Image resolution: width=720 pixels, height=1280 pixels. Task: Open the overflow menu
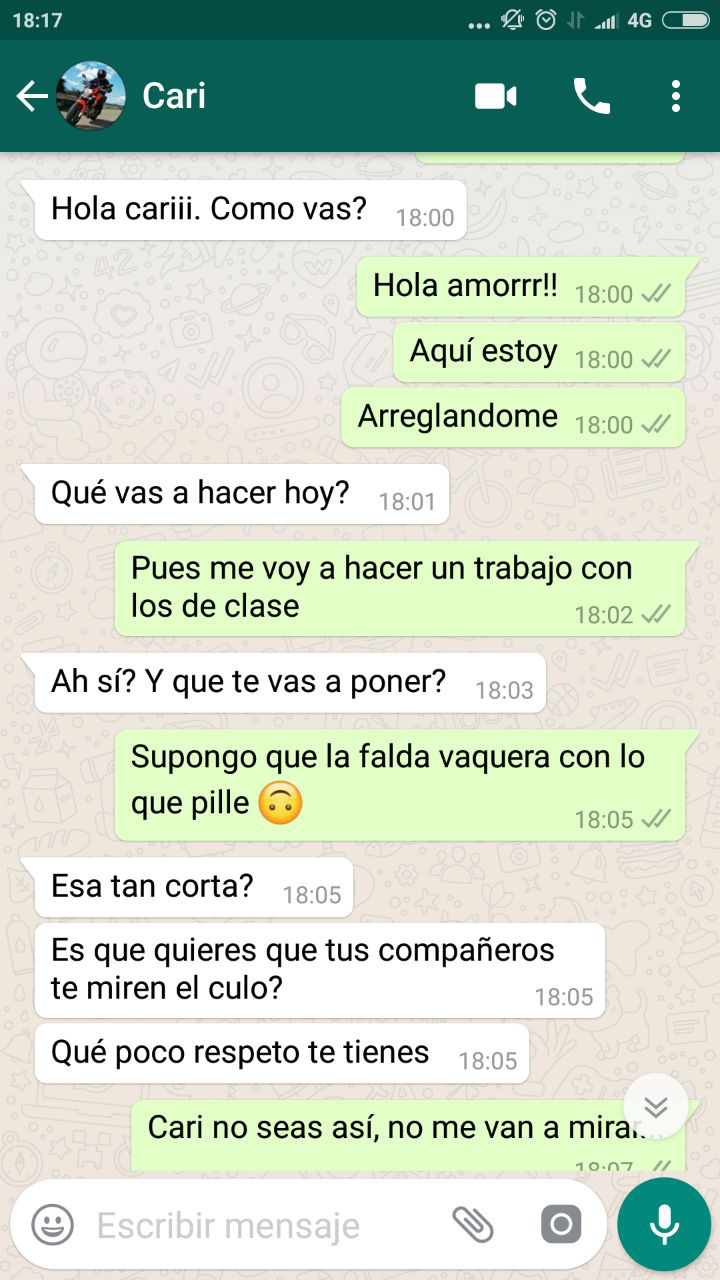pos(676,96)
